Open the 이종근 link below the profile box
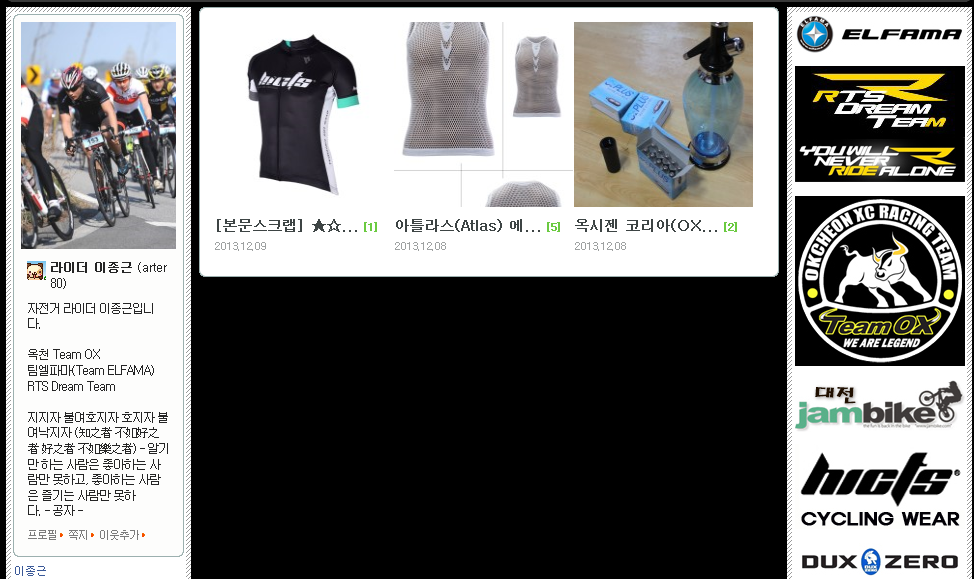This screenshot has height=579, width=974. (30, 571)
